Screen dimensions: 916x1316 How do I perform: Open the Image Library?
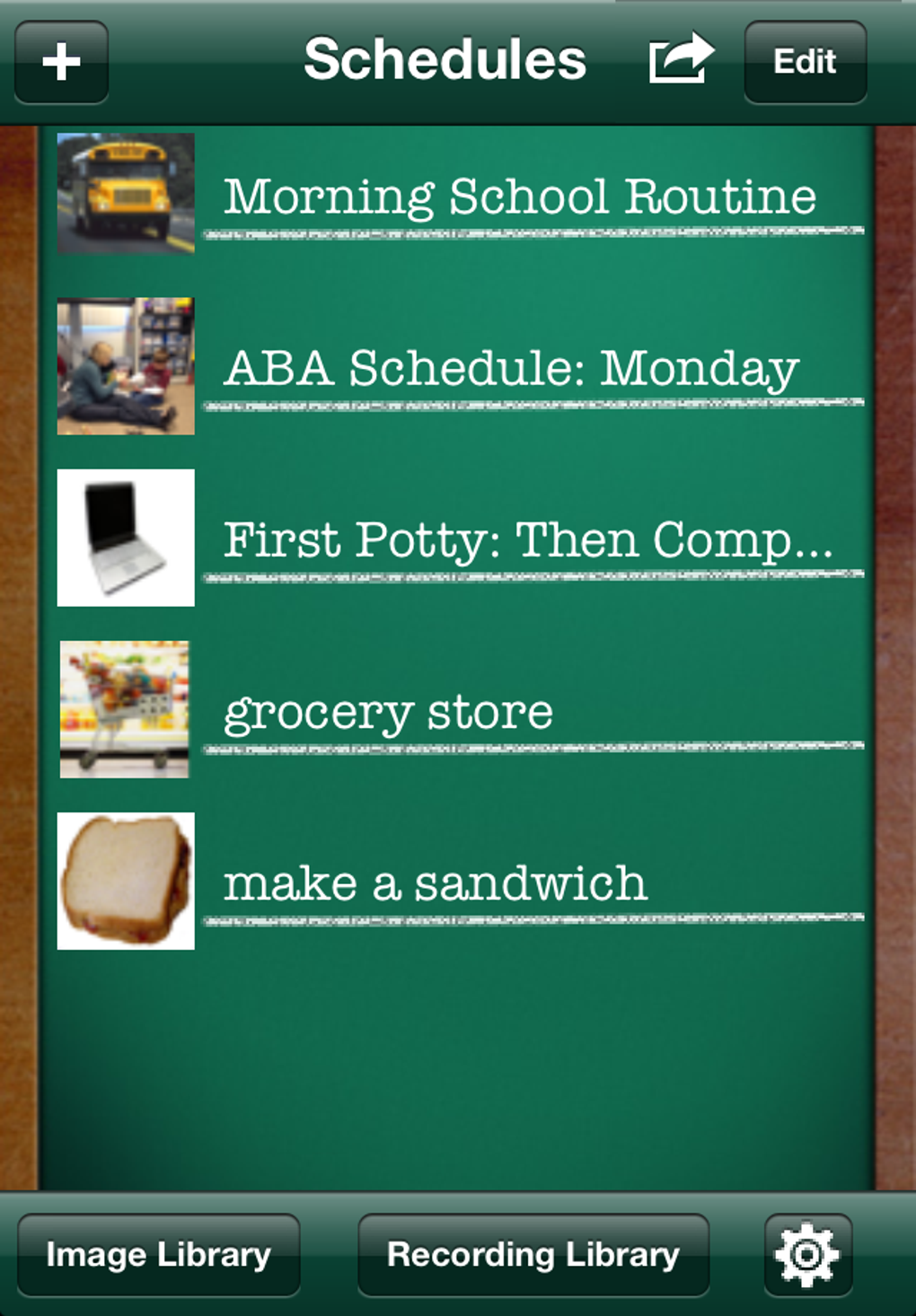(158, 1253)
